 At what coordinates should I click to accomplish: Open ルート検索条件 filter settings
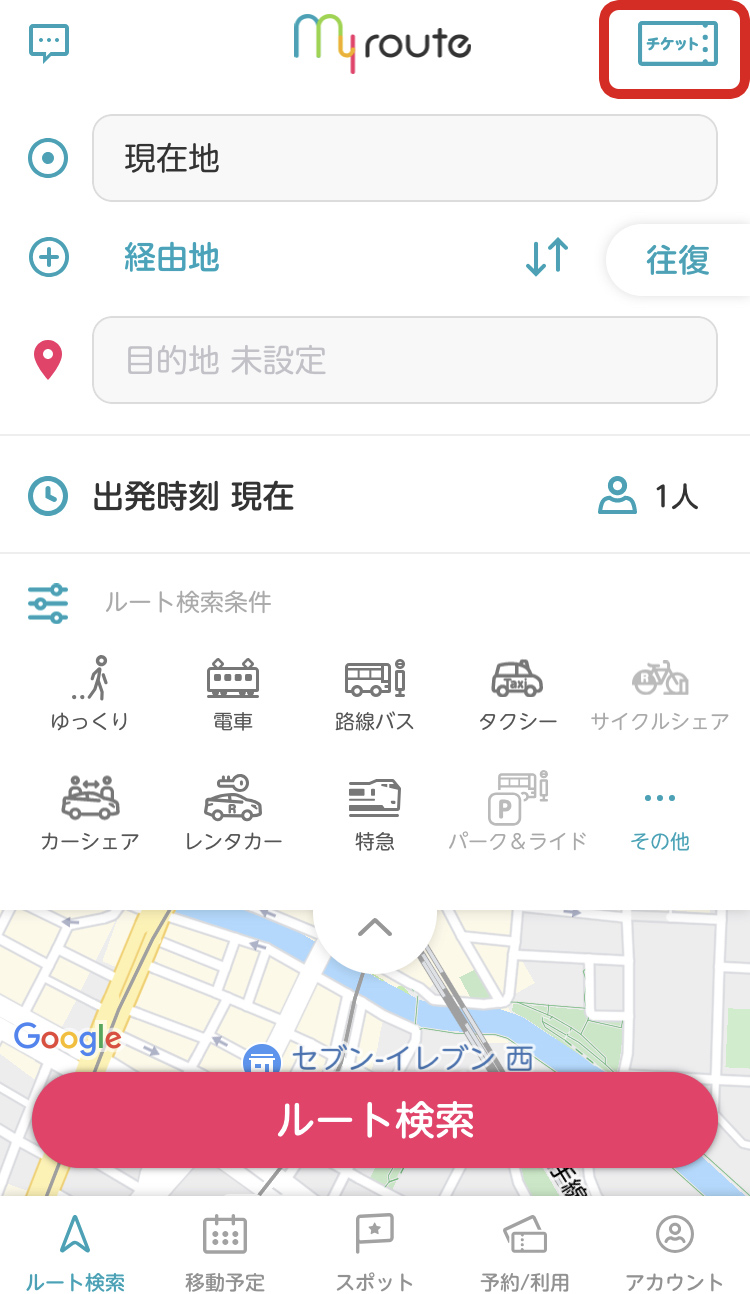coord(150,602)
